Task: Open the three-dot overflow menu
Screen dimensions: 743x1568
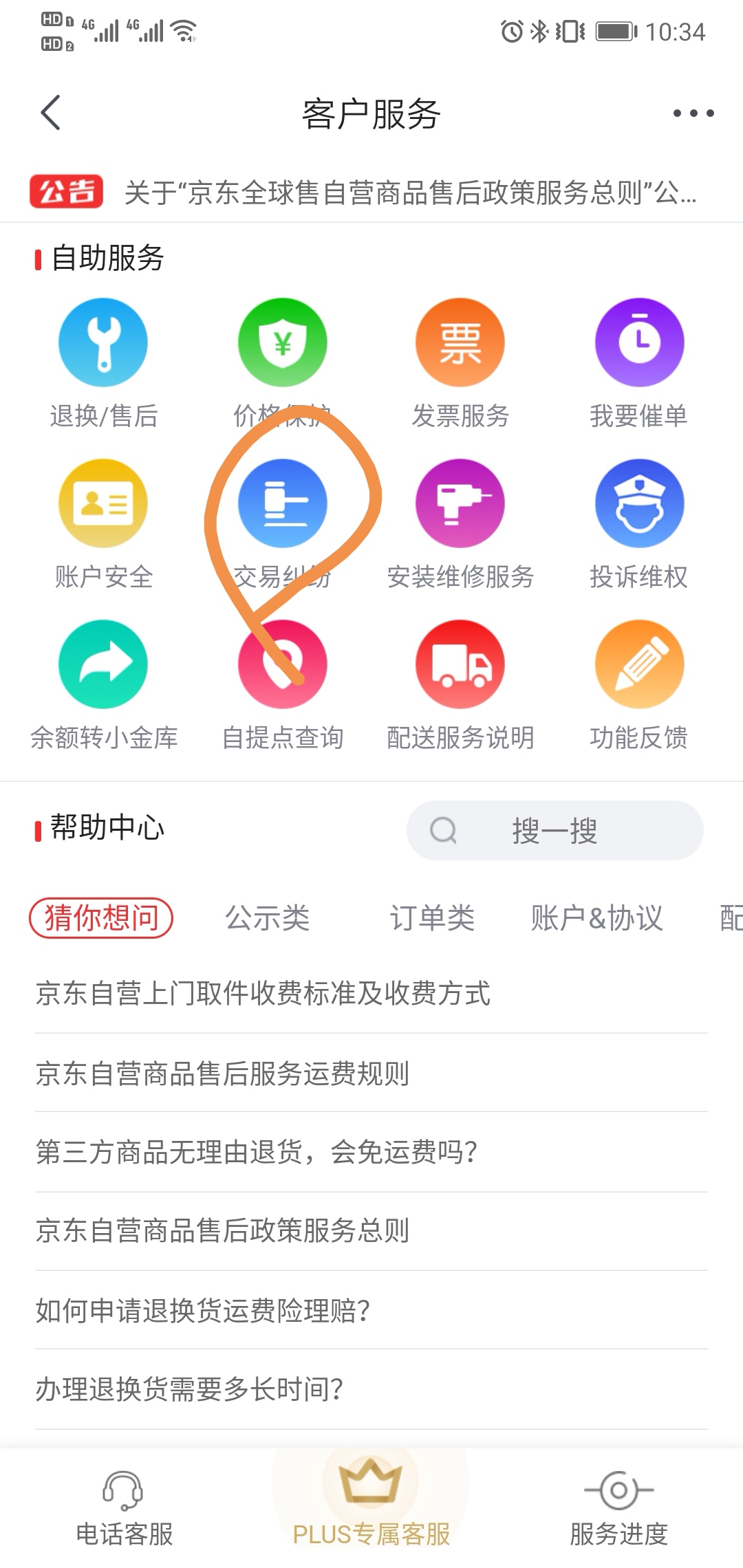Action: tap(693, 113)
